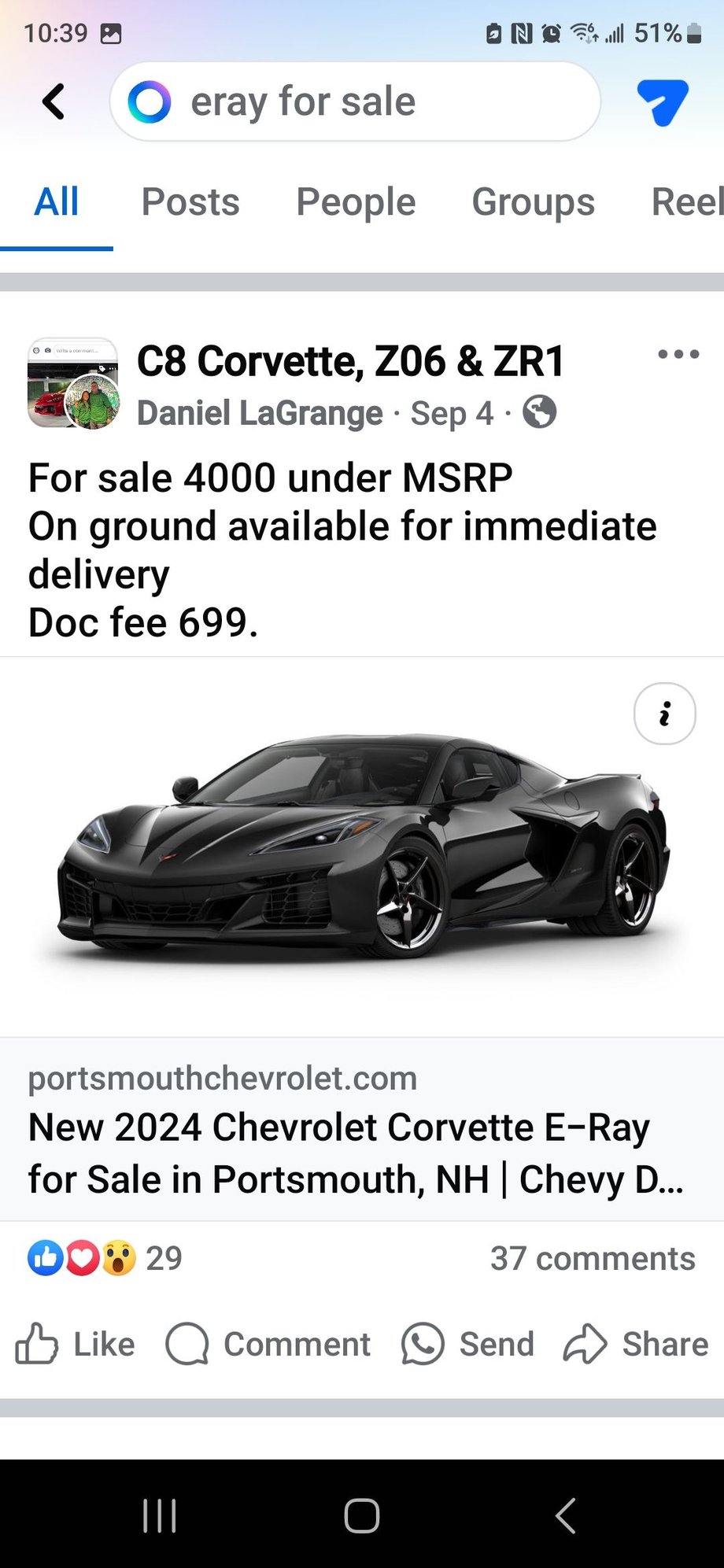Tap the blue Messenger arrow beside the search bar
The width and height of the screenshot is (724, 1568).
(661, 101)
